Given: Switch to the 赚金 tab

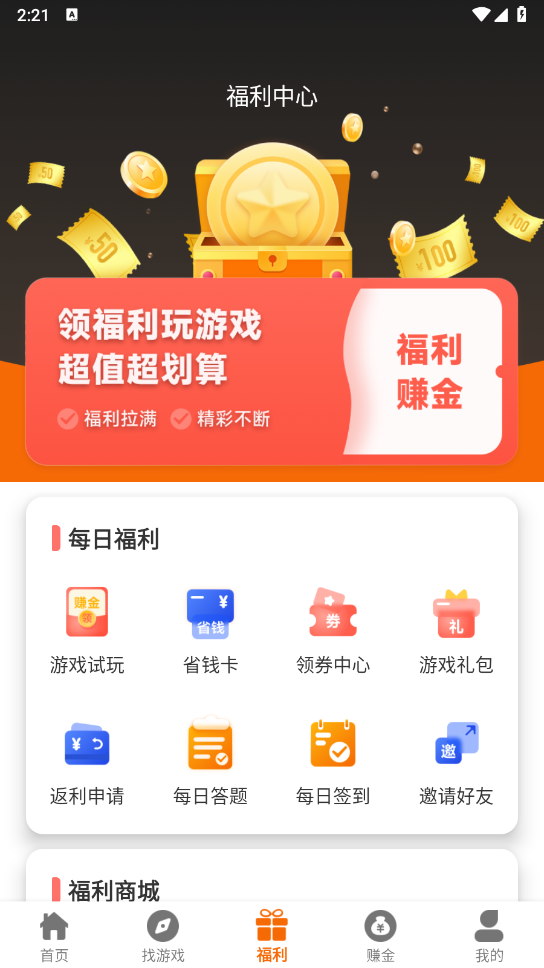Looking at the screenshot, I should point(380,935).
